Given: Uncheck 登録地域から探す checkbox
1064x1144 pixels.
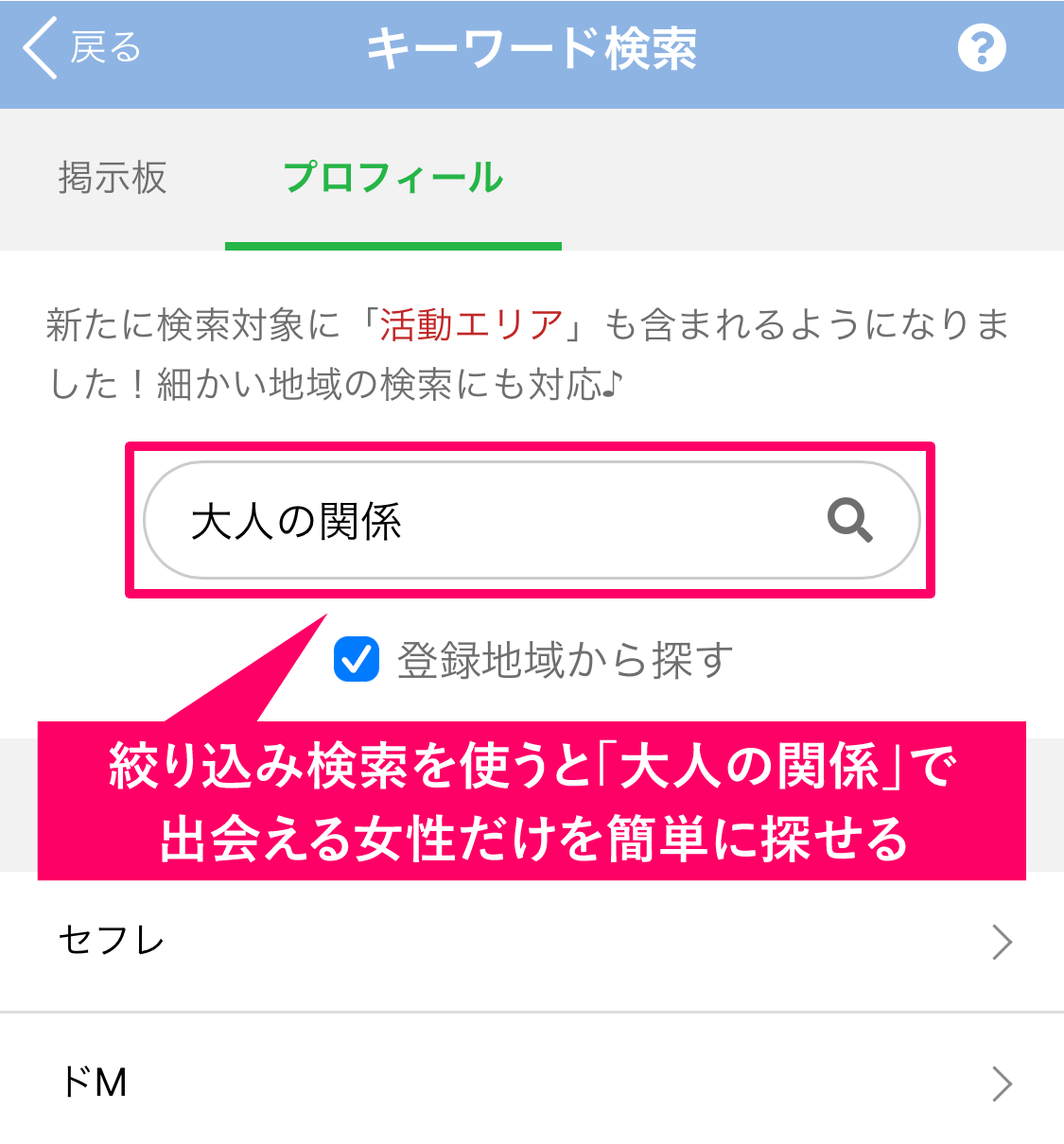Looking at the screenshot, I should 357,659.
